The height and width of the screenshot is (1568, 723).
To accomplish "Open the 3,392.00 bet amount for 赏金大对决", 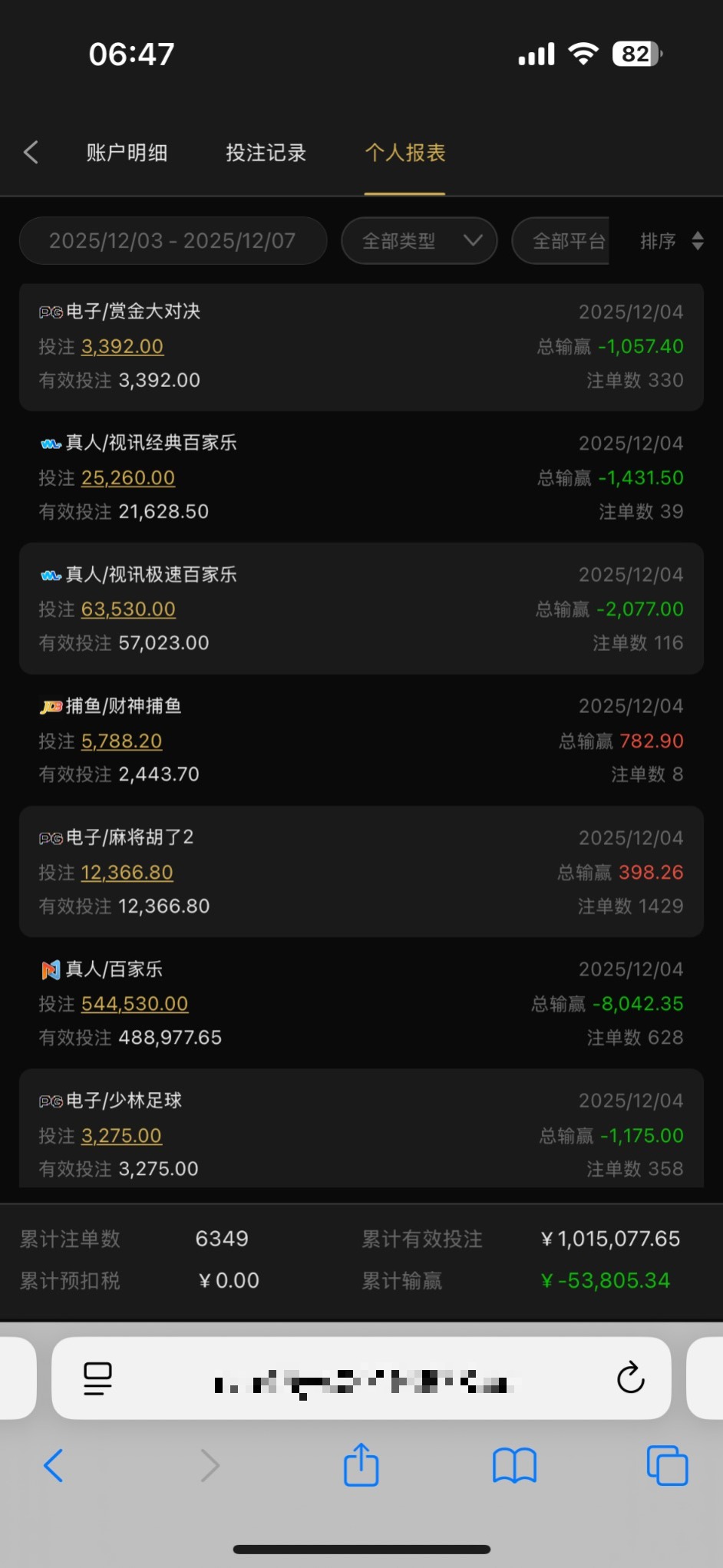I will pyautogui.click(x=122, y=346).
